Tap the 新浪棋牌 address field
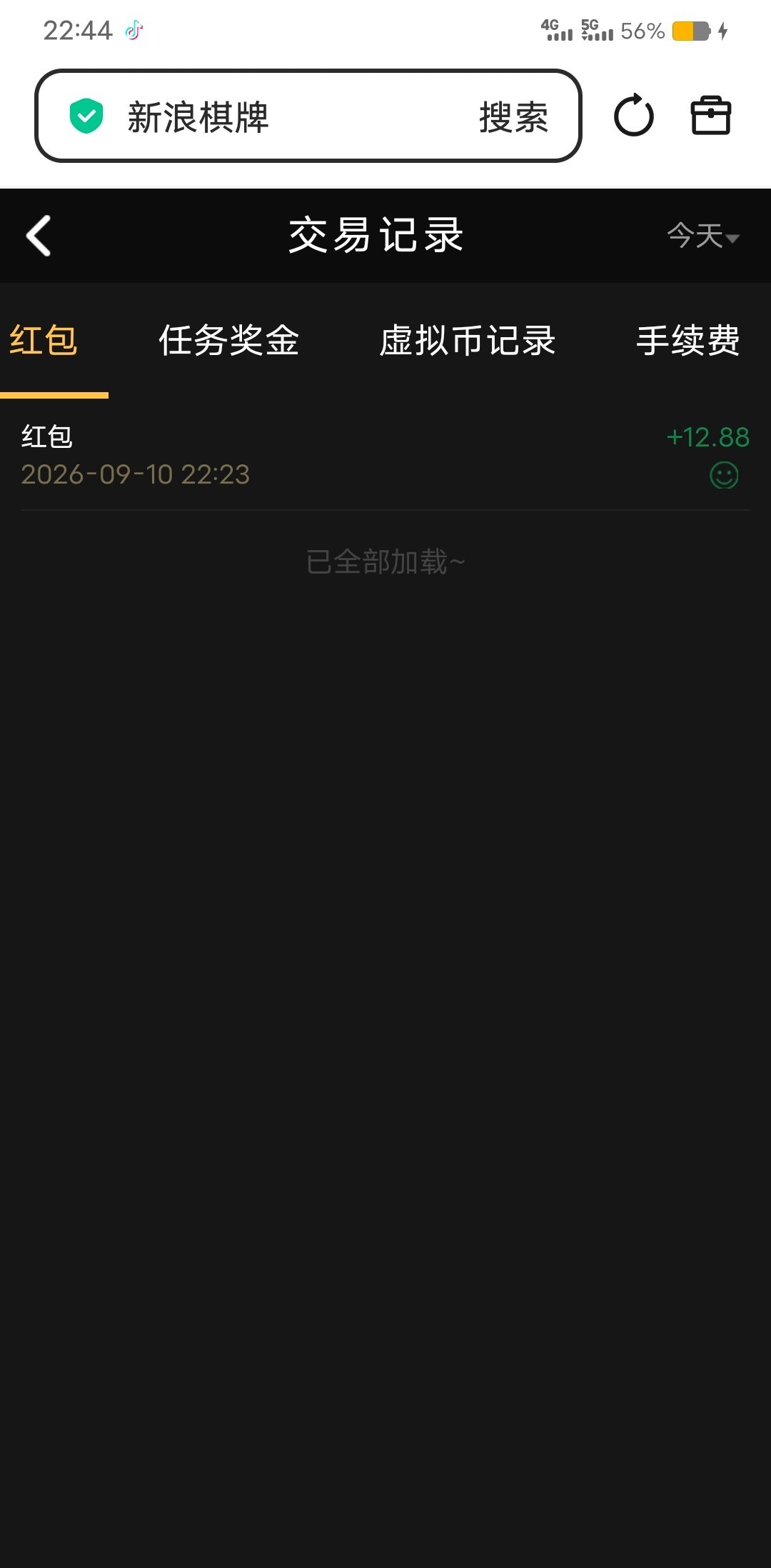The height and width of the screenshot is (1568, 771). click(x=271, y=116)
